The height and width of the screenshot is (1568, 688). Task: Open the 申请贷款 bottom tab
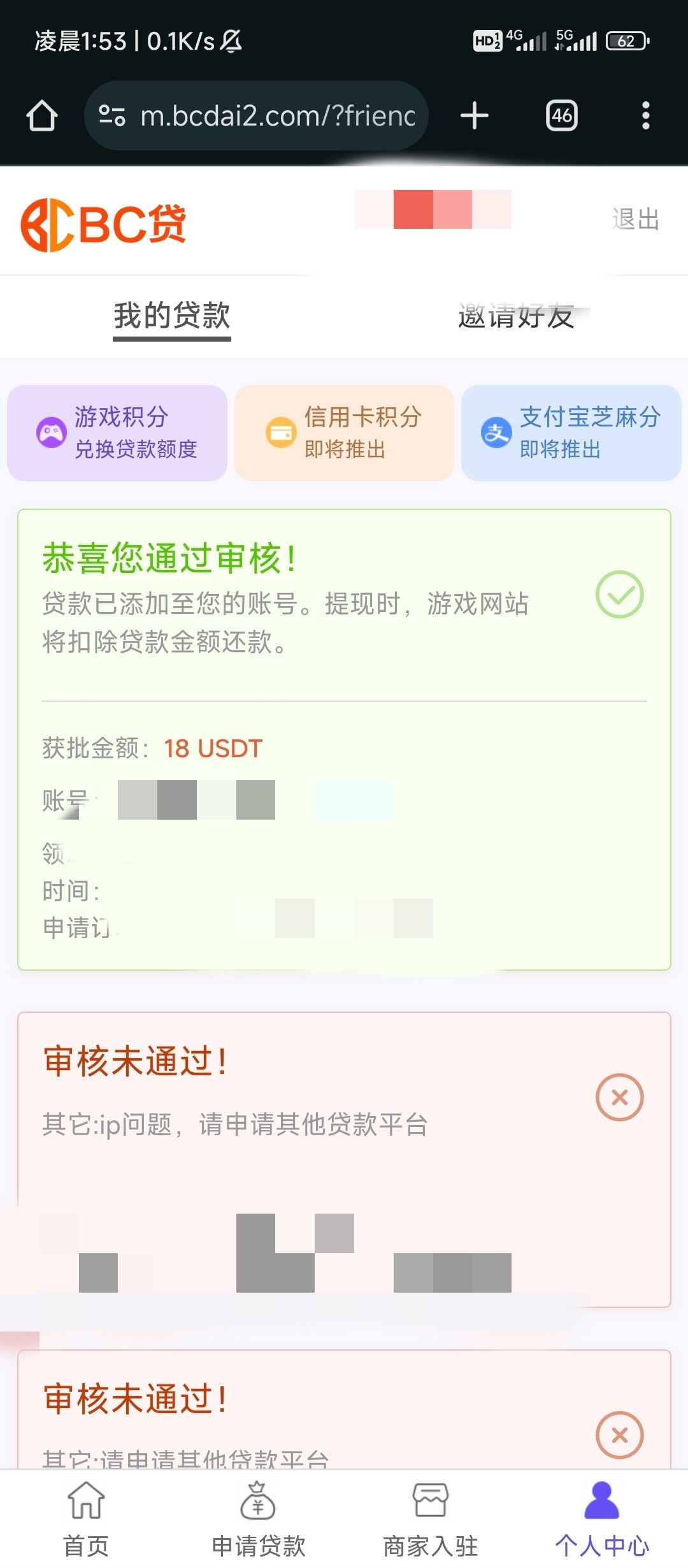258,1520
